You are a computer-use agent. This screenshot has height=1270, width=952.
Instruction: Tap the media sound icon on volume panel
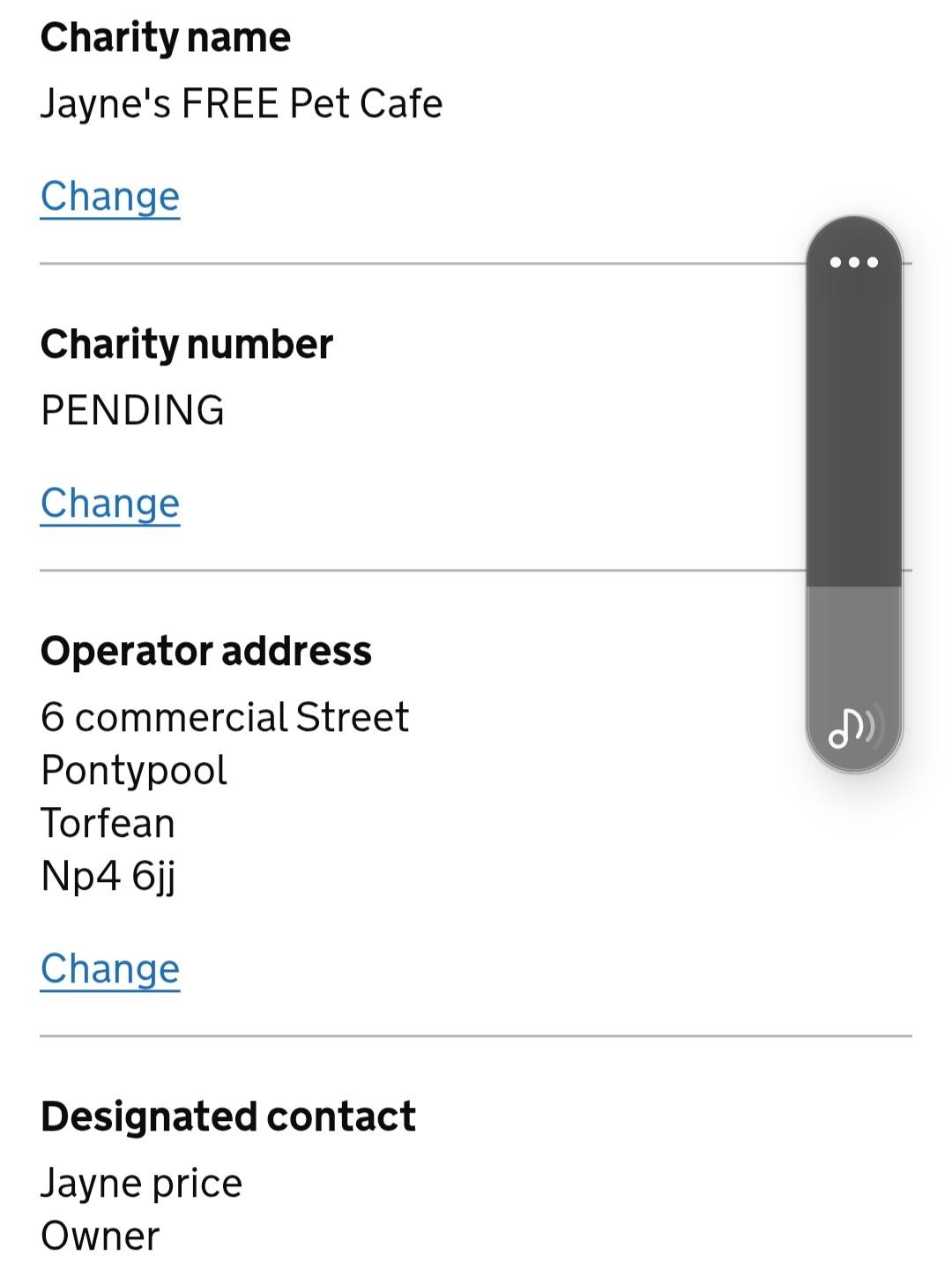pyautogui.click(x=854, y=728)
